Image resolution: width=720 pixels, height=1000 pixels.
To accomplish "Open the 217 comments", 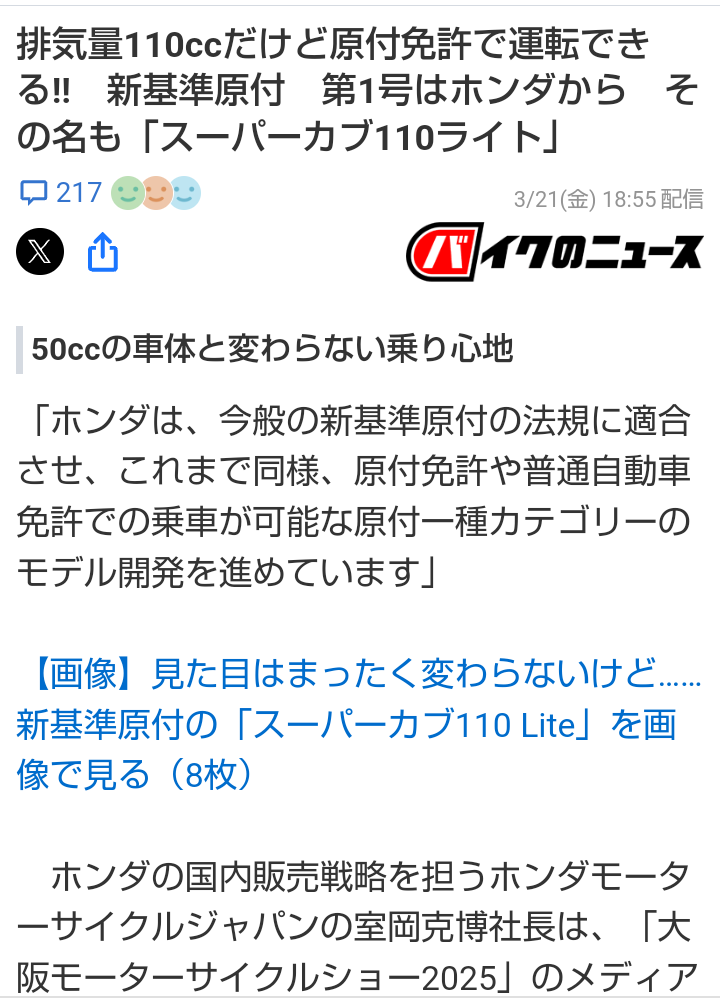I will point(61,192).
